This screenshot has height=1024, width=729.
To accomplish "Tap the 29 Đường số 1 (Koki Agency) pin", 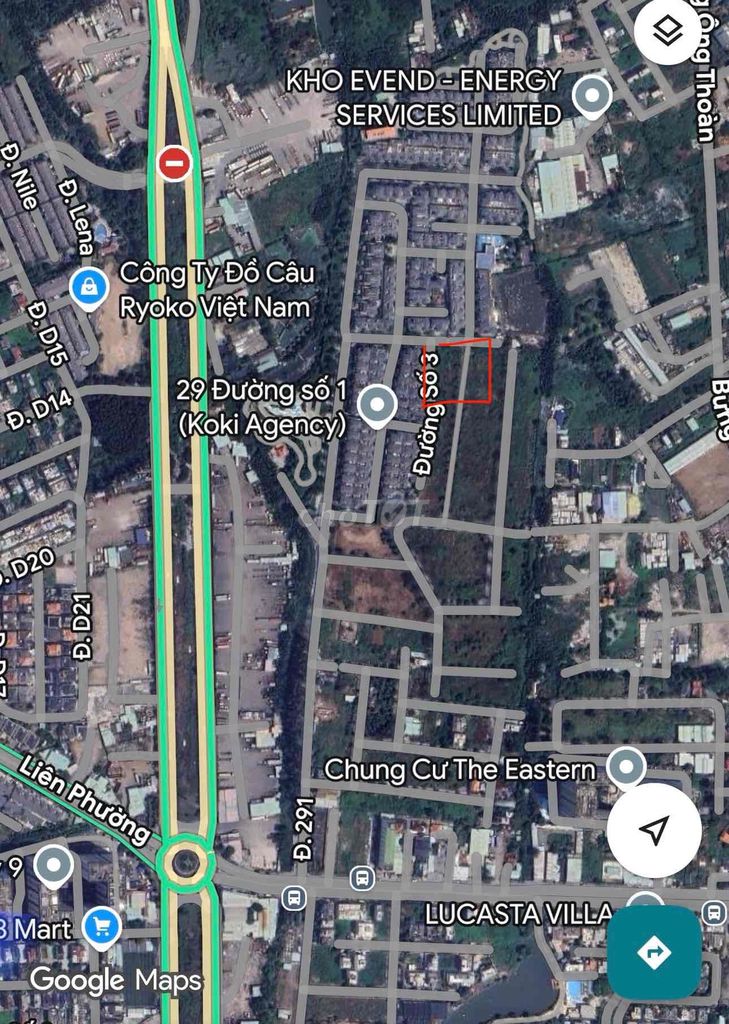I will pyautogui.click(x=377, y=405).
